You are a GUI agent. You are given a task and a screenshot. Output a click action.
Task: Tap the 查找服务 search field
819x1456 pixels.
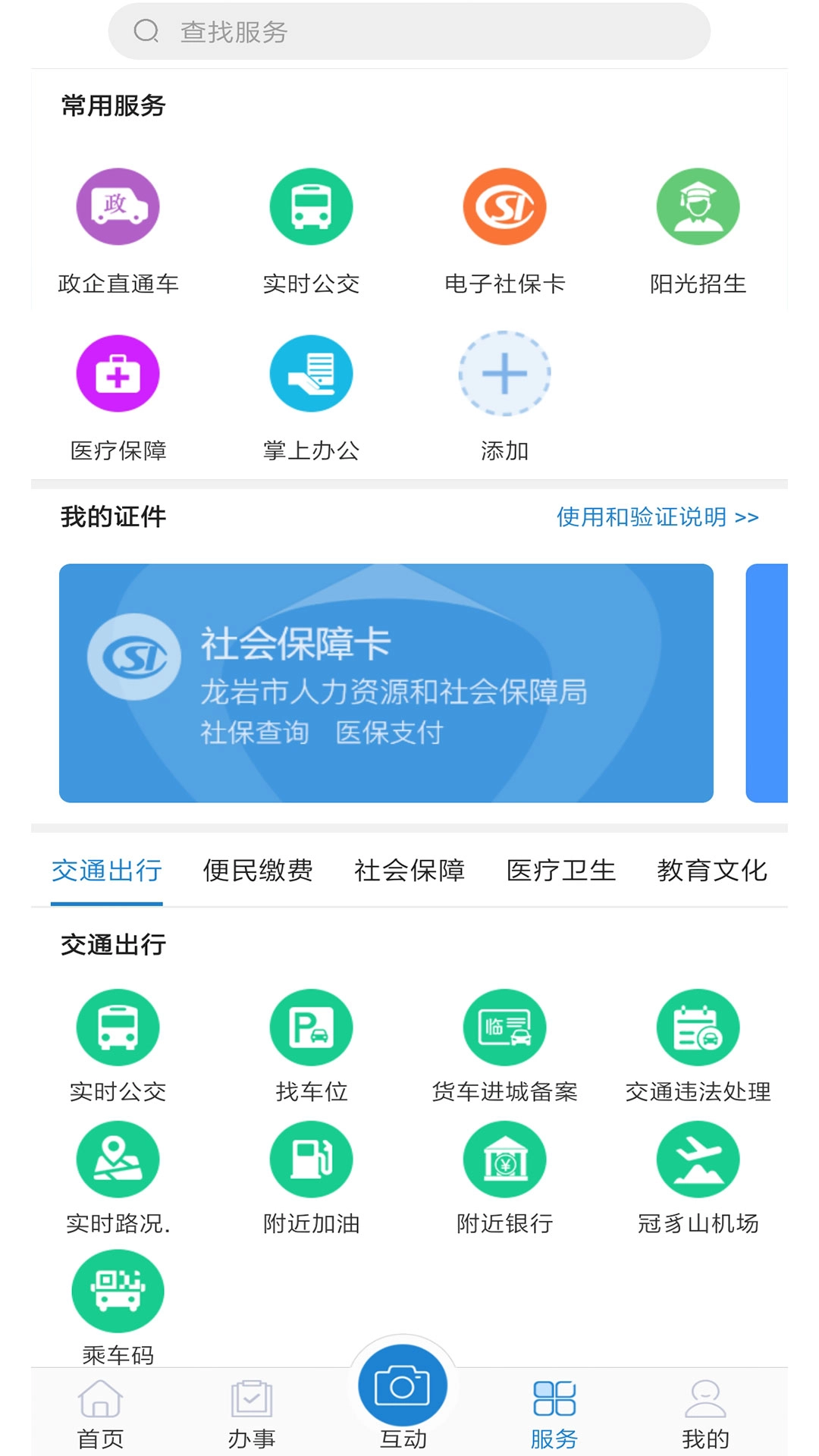click(x=409, y=31)
